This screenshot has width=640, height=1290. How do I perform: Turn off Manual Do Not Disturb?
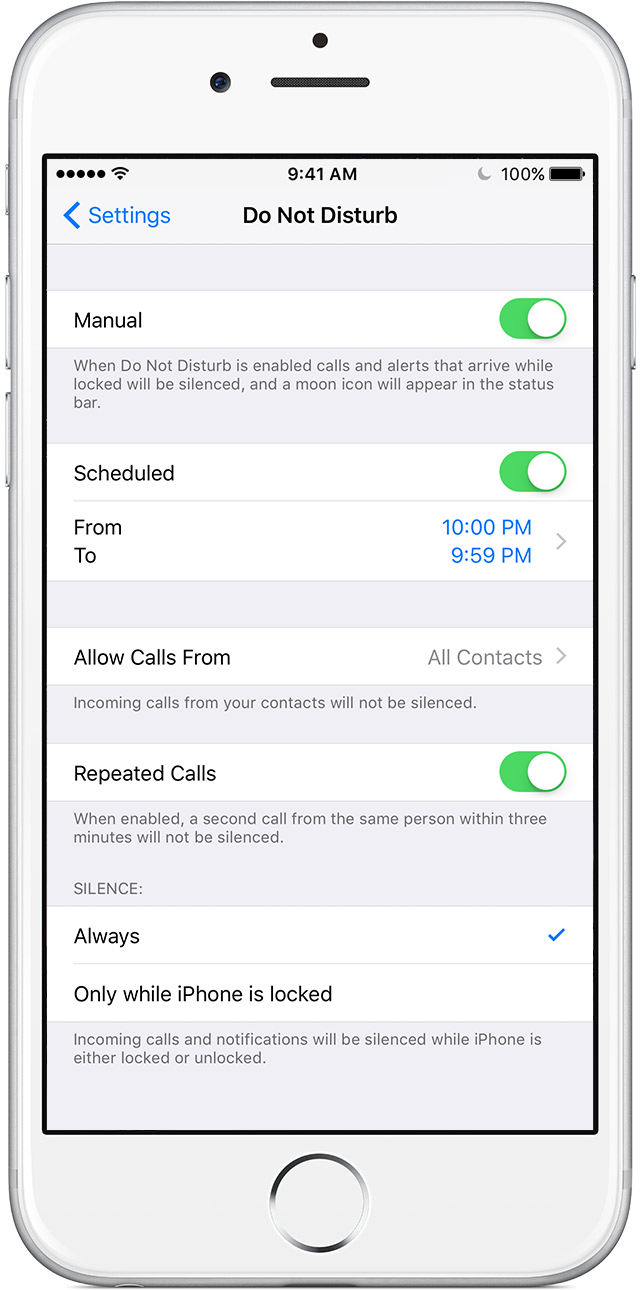(x=532, y=320)
